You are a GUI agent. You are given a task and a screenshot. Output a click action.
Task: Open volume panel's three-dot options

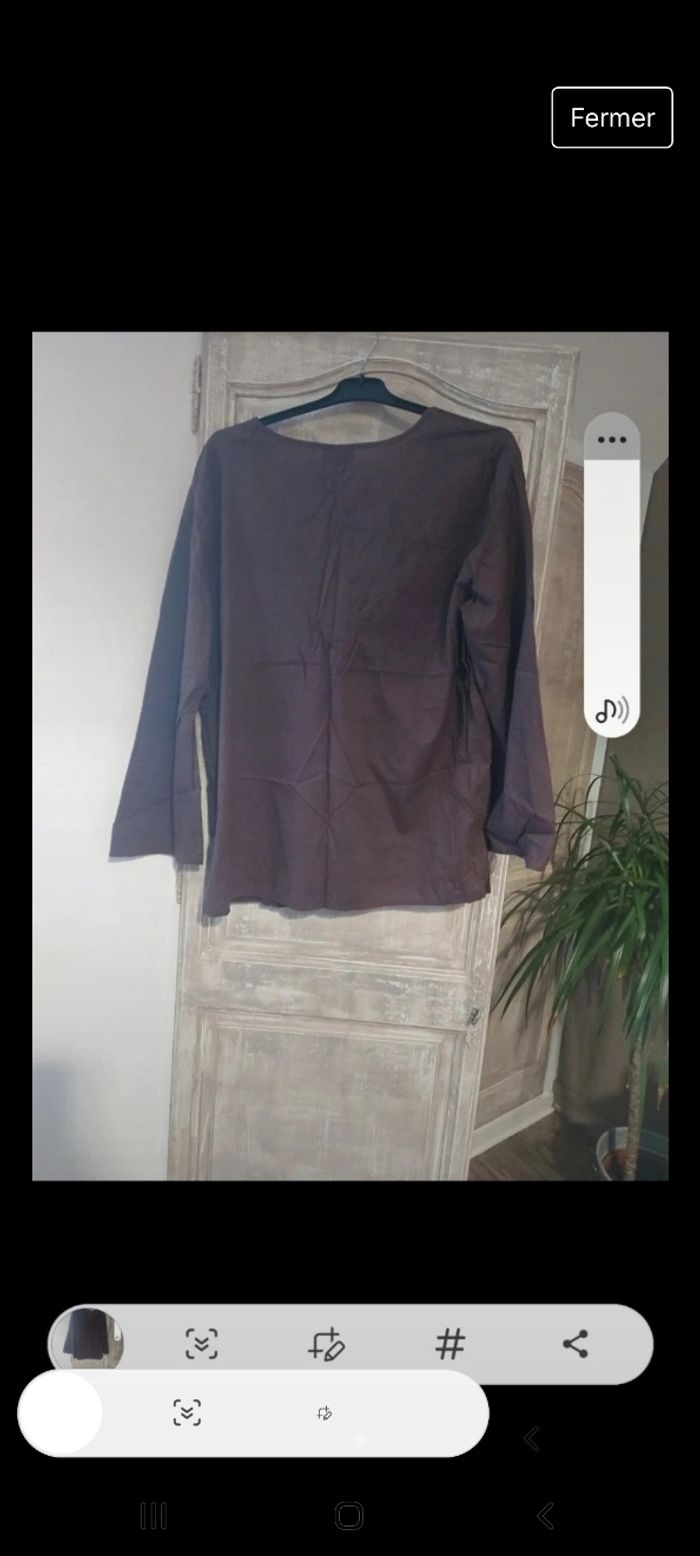[612, 439]
